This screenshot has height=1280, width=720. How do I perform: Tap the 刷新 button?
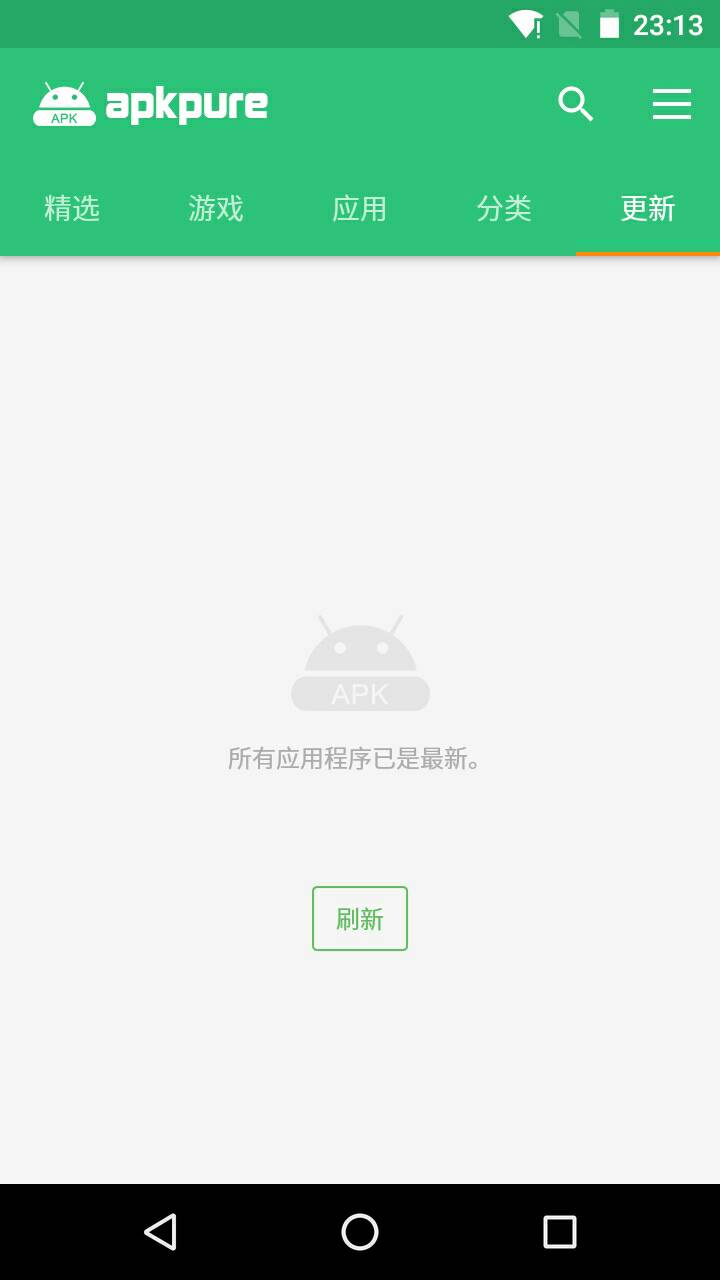tap(360, 918)
